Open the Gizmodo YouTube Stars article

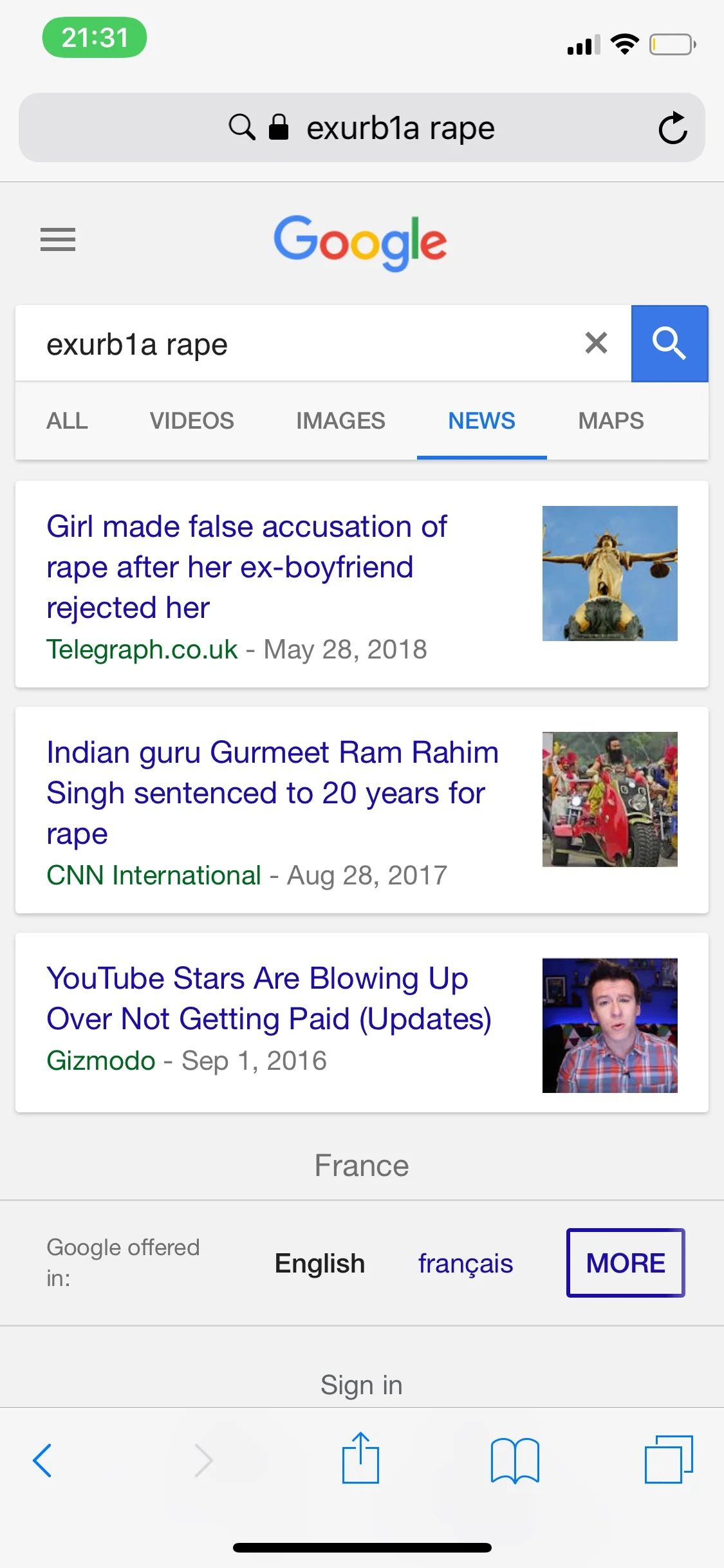(269, 998)
